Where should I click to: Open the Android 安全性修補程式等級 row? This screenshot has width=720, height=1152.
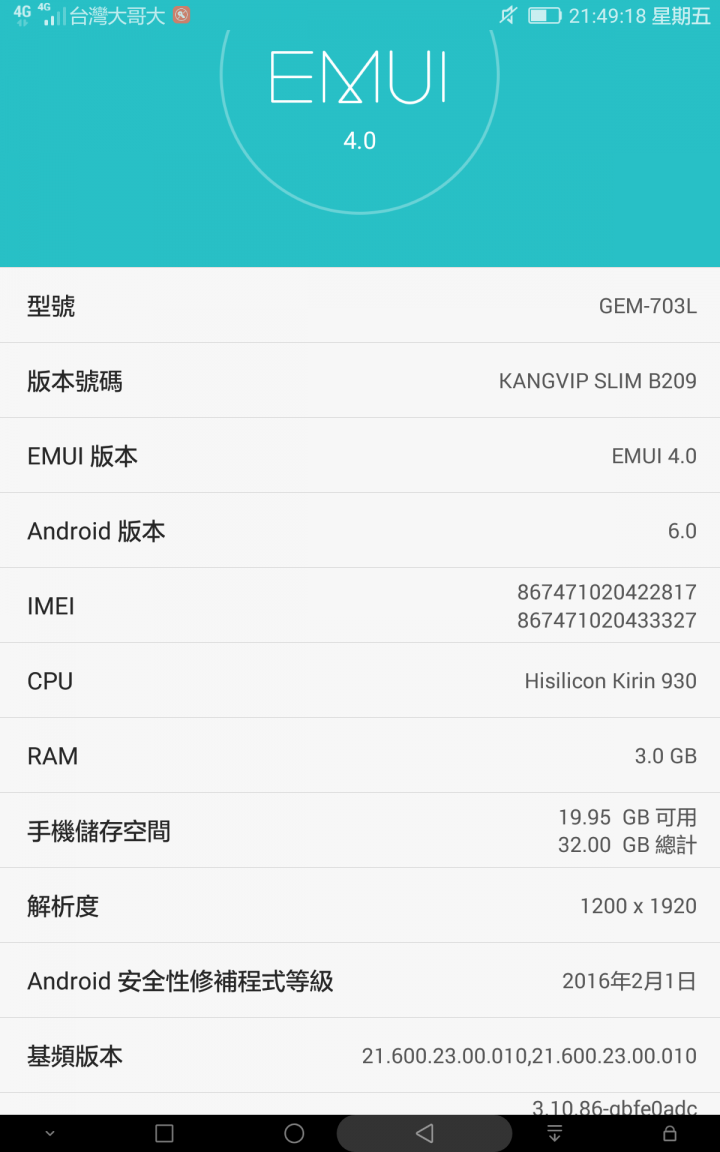pos(360,981)
